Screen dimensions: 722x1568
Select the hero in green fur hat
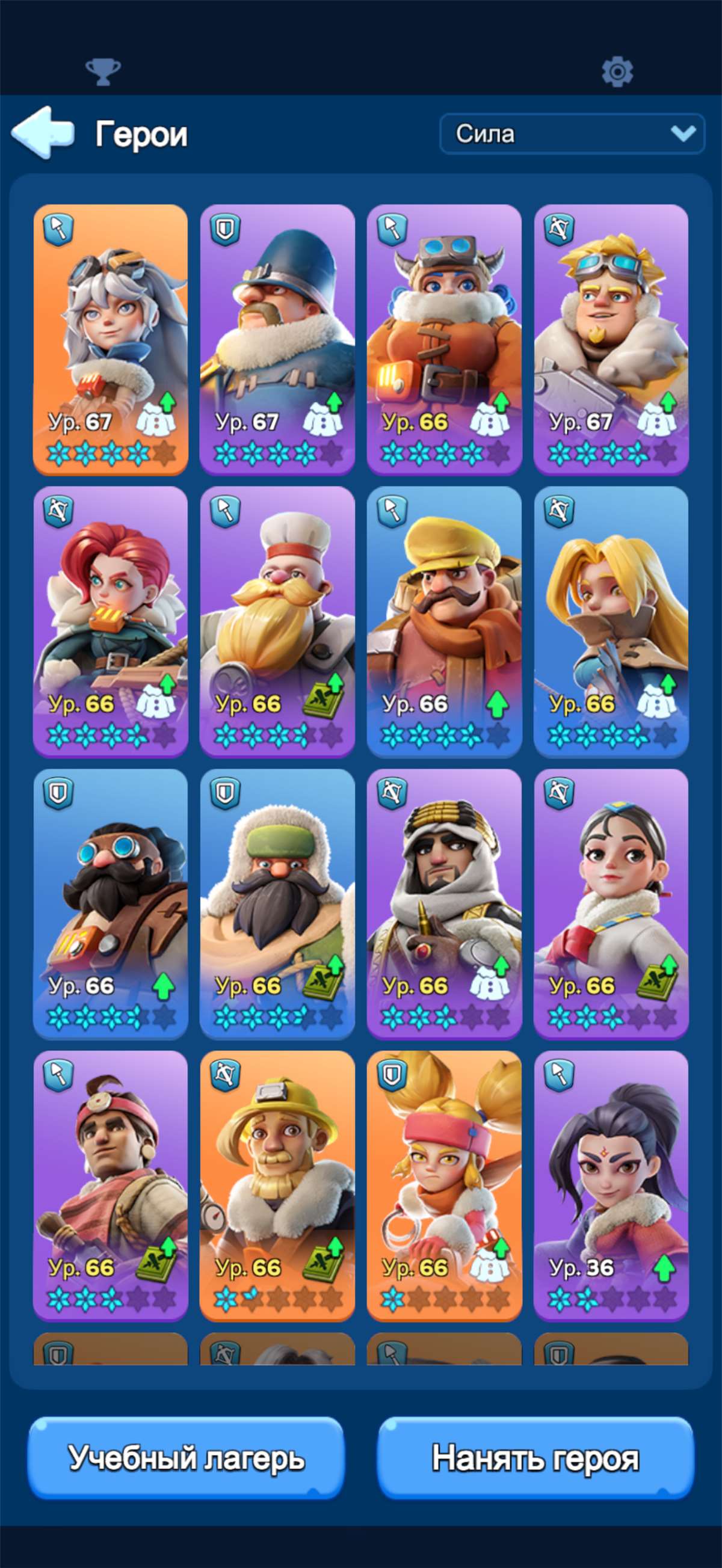point(277,903)
